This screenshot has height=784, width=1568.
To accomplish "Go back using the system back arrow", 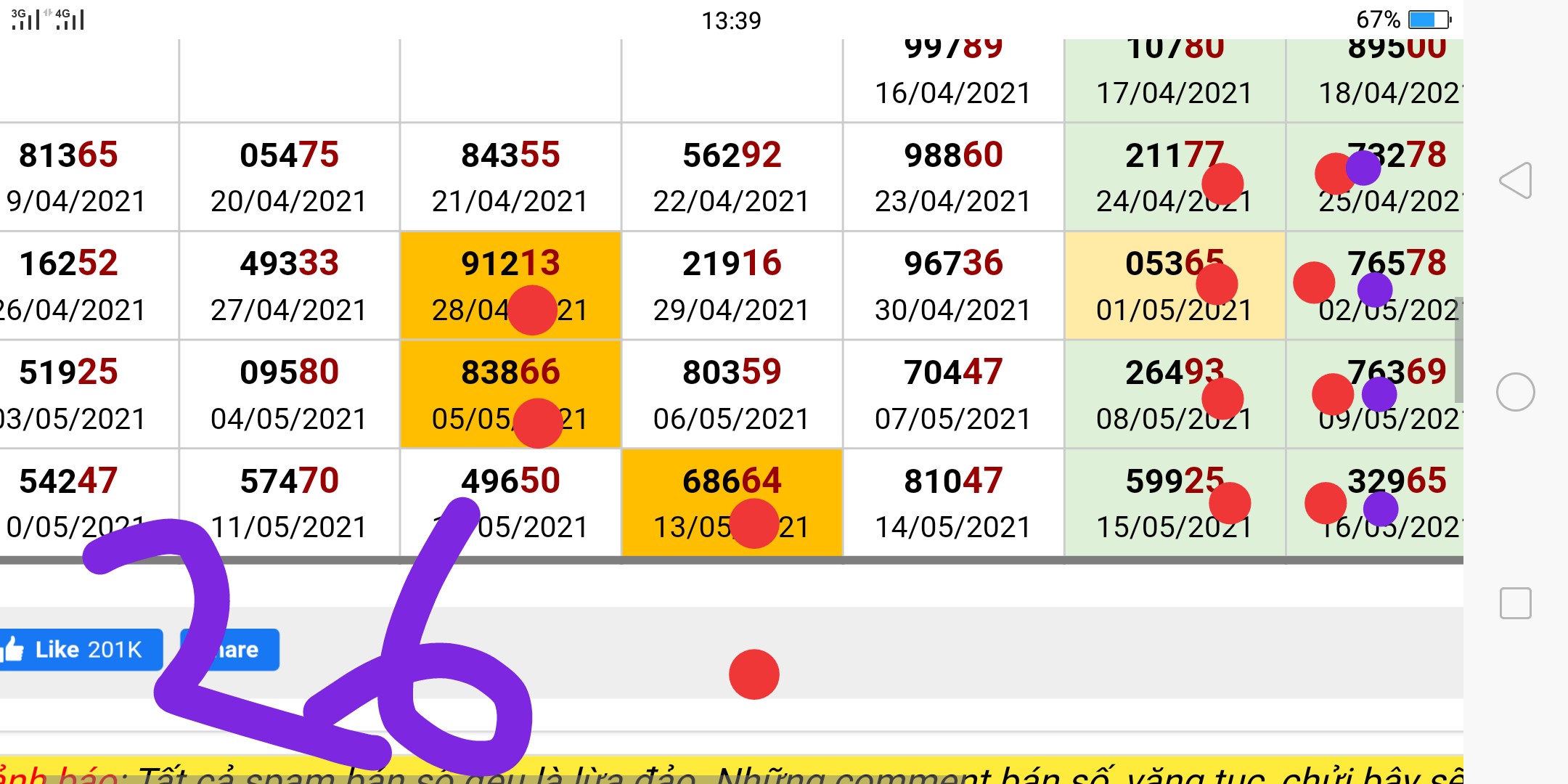I will (x=1516, y=180).
